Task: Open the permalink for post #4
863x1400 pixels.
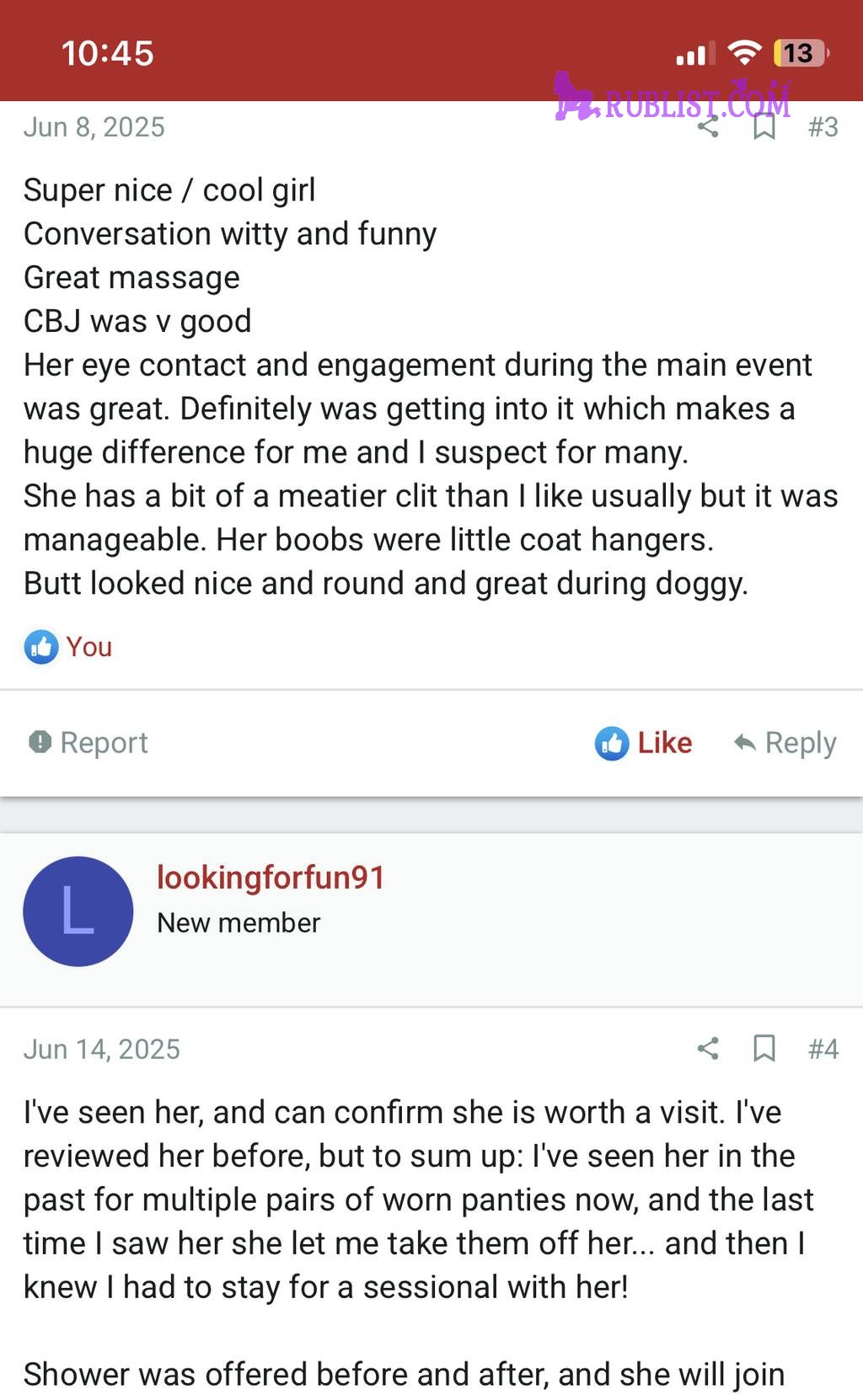Action: point(823,1049)
